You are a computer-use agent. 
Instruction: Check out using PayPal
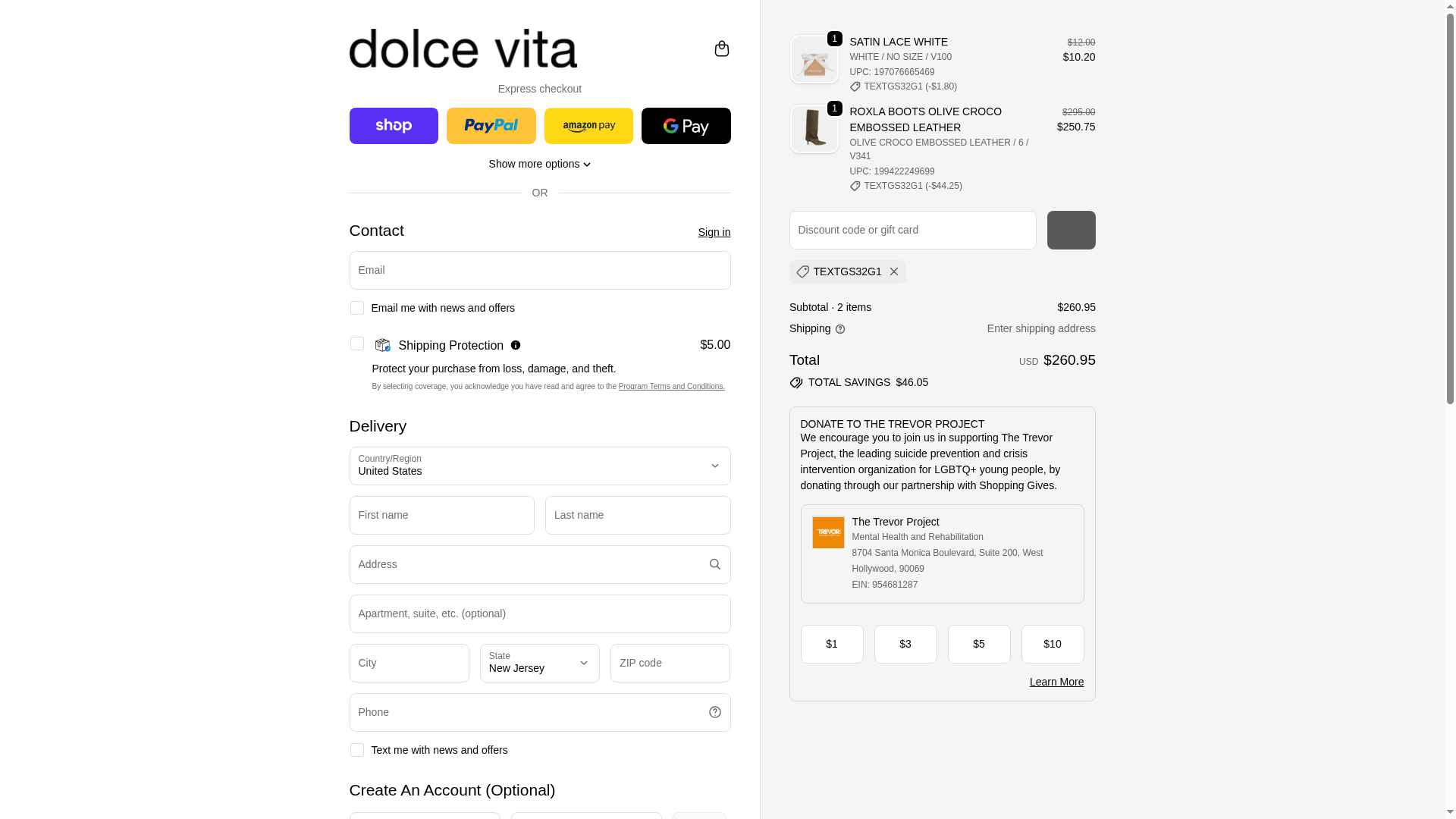coord(491,126)
